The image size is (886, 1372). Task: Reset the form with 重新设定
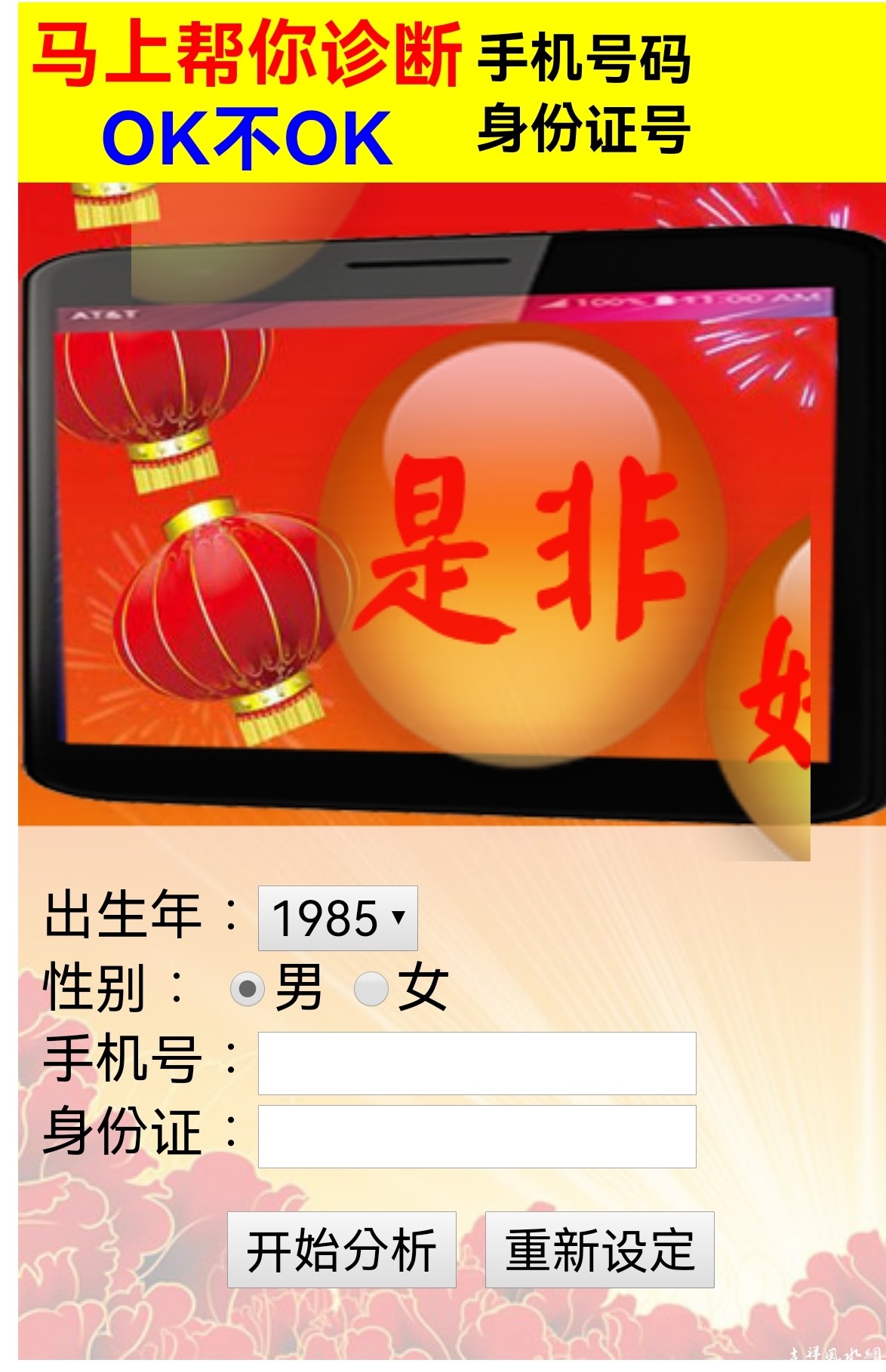pos(599,1249)
